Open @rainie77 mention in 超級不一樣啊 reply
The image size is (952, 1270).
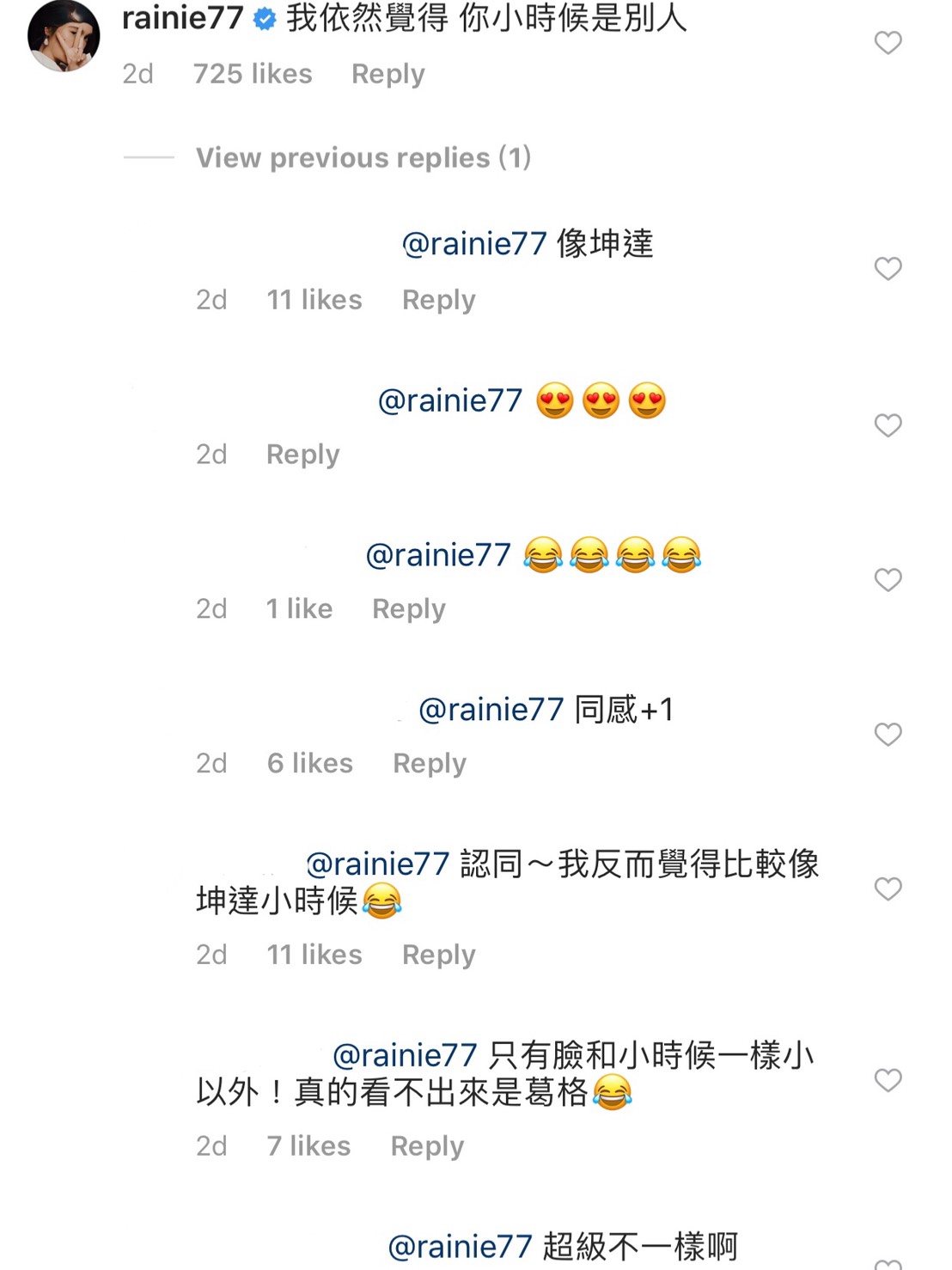pos(460,1246)
